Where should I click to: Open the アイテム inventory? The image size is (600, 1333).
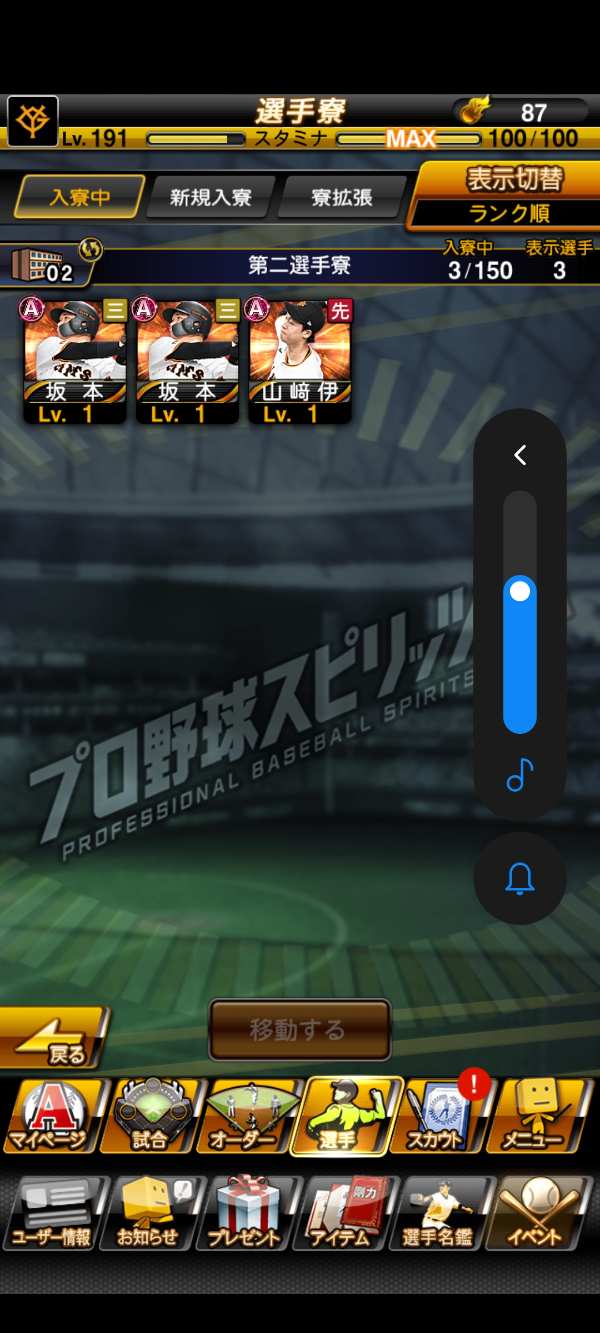(344, 1212)
